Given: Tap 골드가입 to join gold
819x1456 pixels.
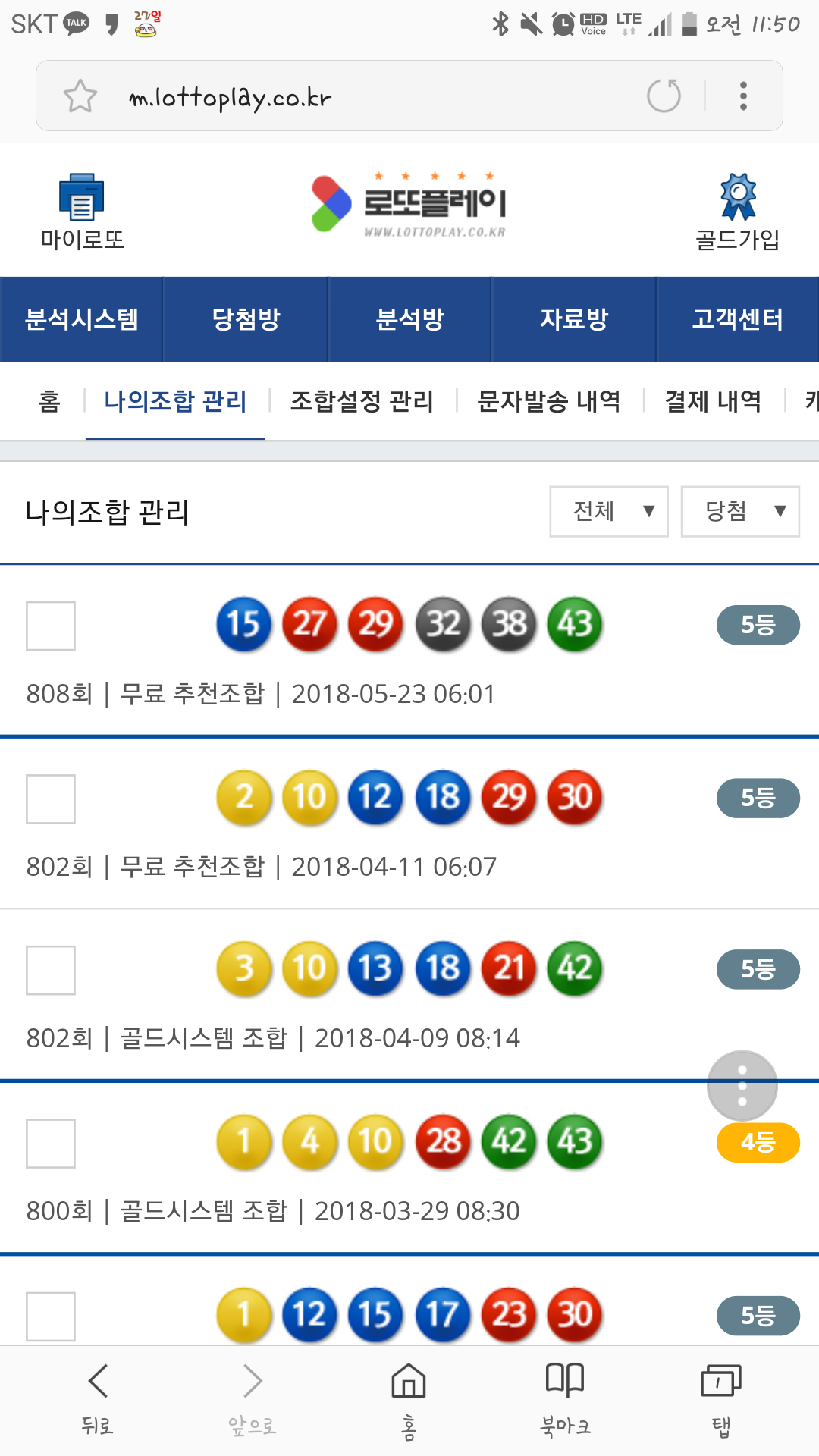Looking at the screenshot, I should tap(738, 212).
